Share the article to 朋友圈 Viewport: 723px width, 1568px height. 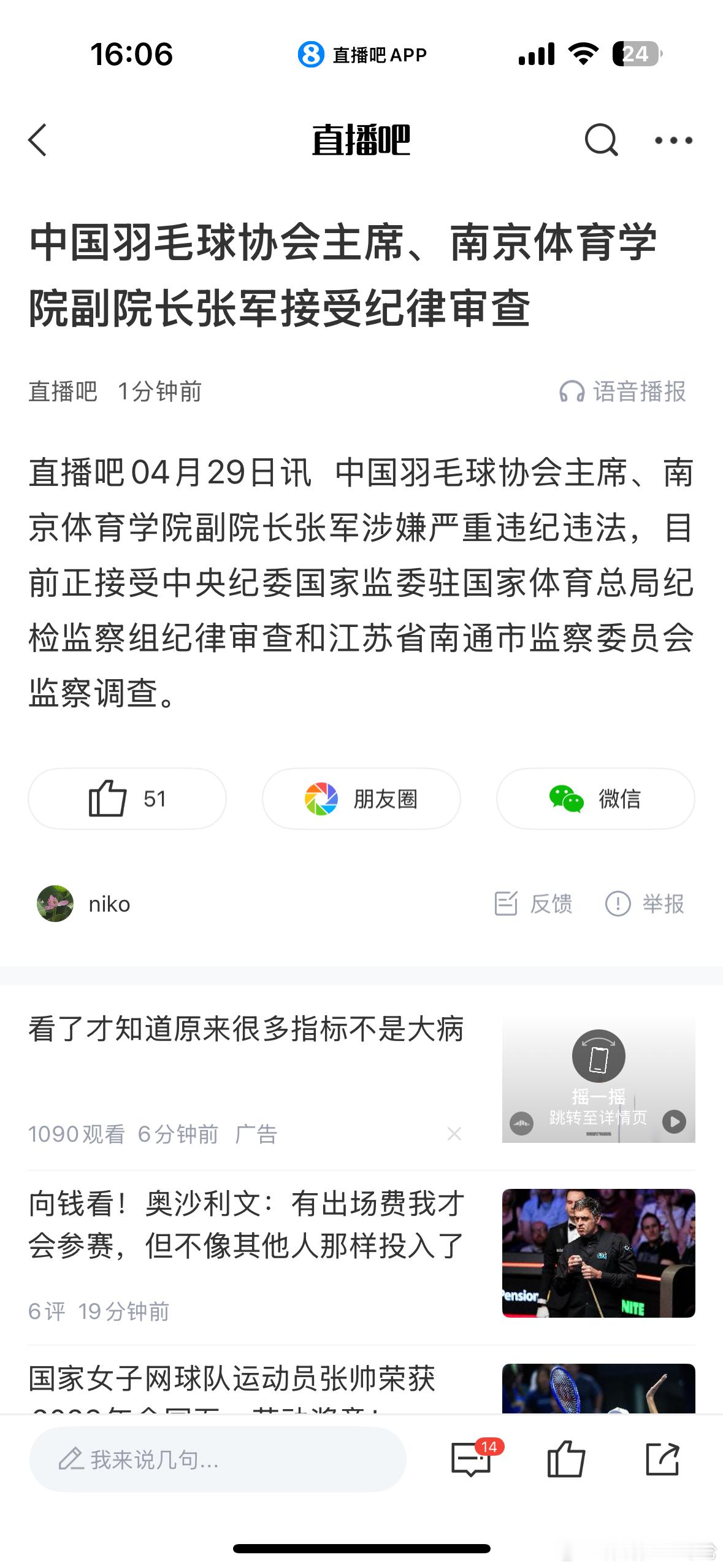pos(361,799)
